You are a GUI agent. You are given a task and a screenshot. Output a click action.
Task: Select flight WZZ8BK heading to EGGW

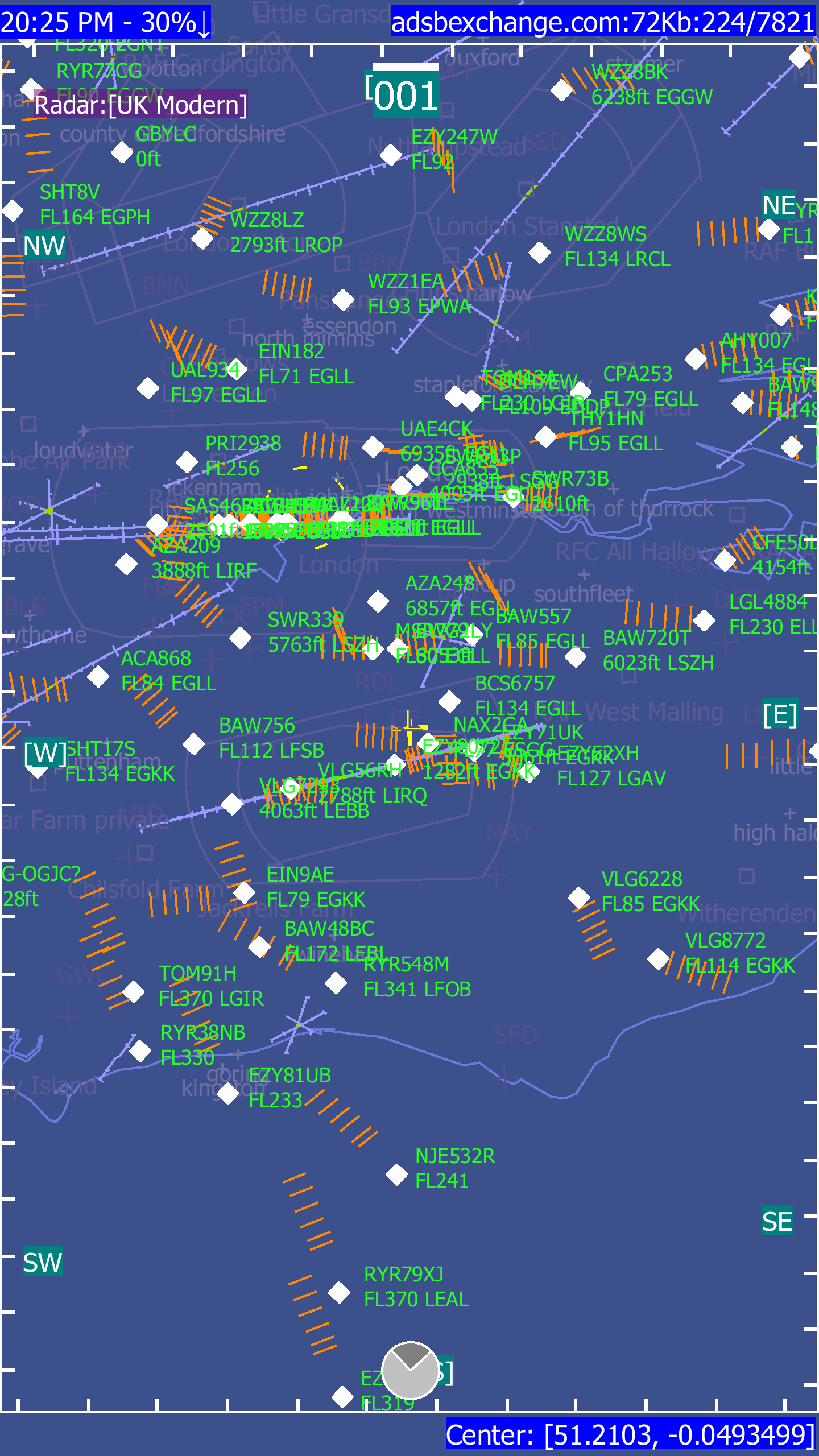pos(561,90)
